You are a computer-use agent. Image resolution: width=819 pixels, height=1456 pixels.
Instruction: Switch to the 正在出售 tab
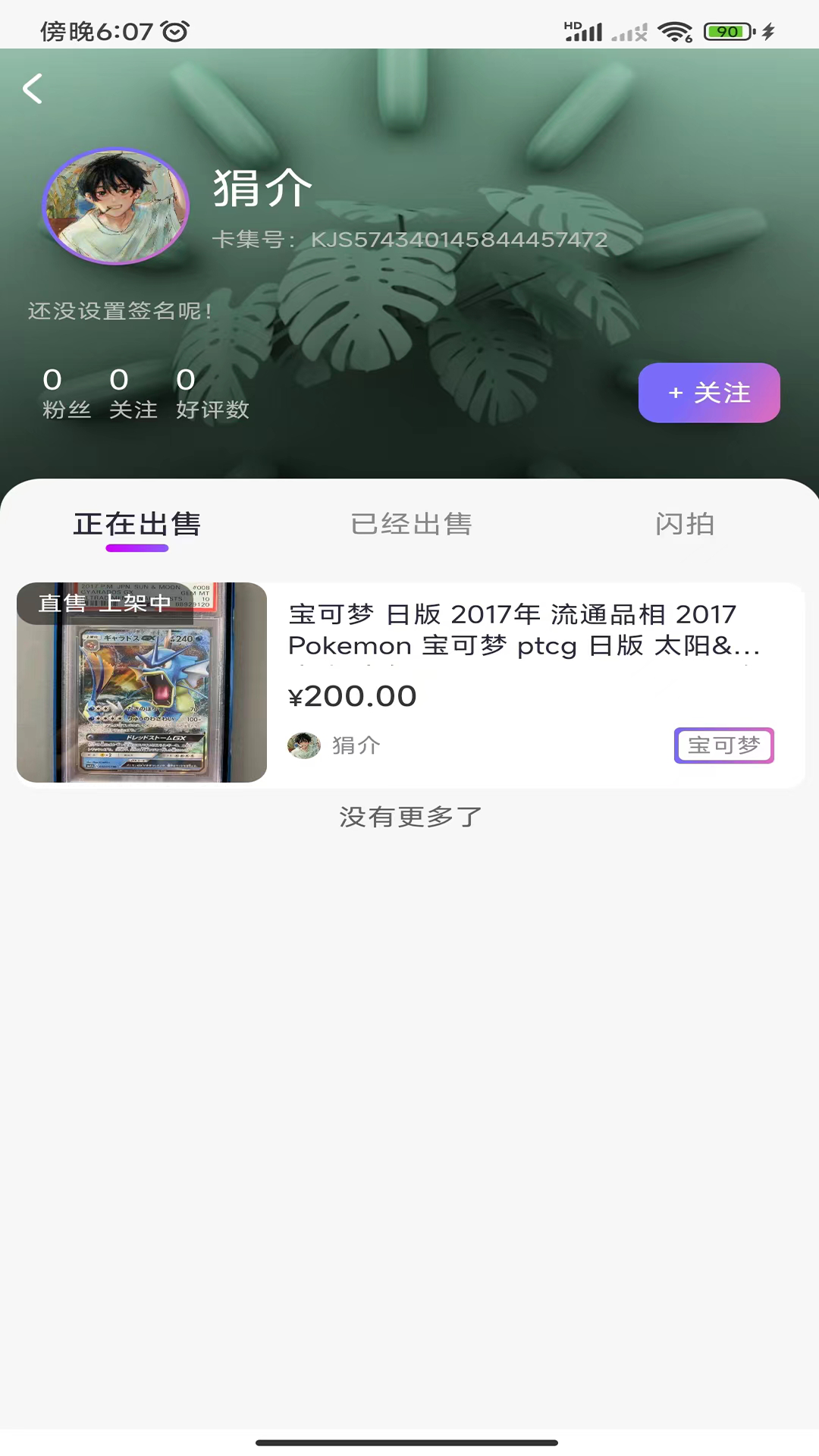tap(137, 524)
